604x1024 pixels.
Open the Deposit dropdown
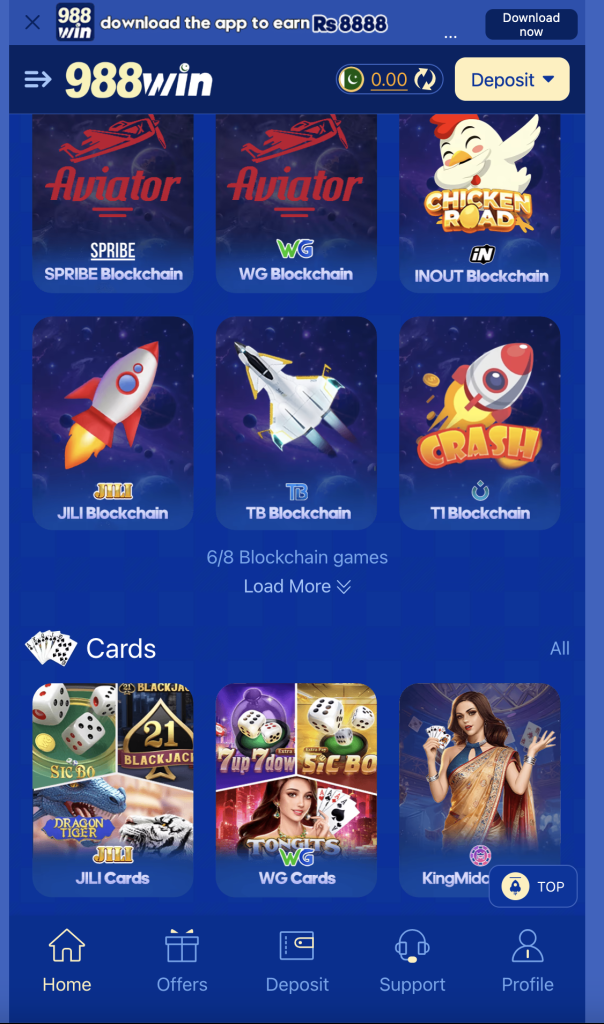[x=511, y=79]
